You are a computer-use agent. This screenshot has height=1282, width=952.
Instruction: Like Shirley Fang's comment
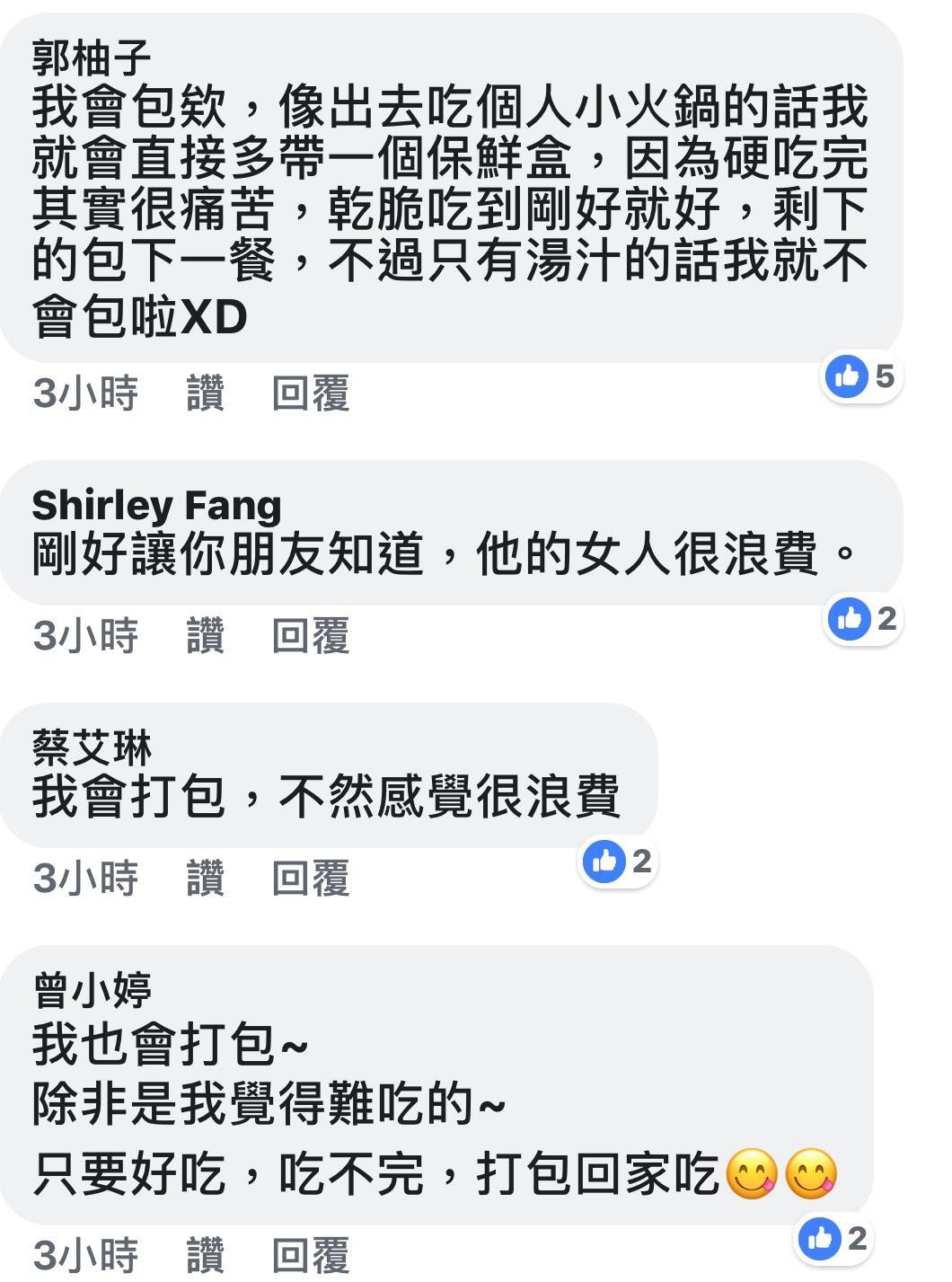(x=205, y=636)
